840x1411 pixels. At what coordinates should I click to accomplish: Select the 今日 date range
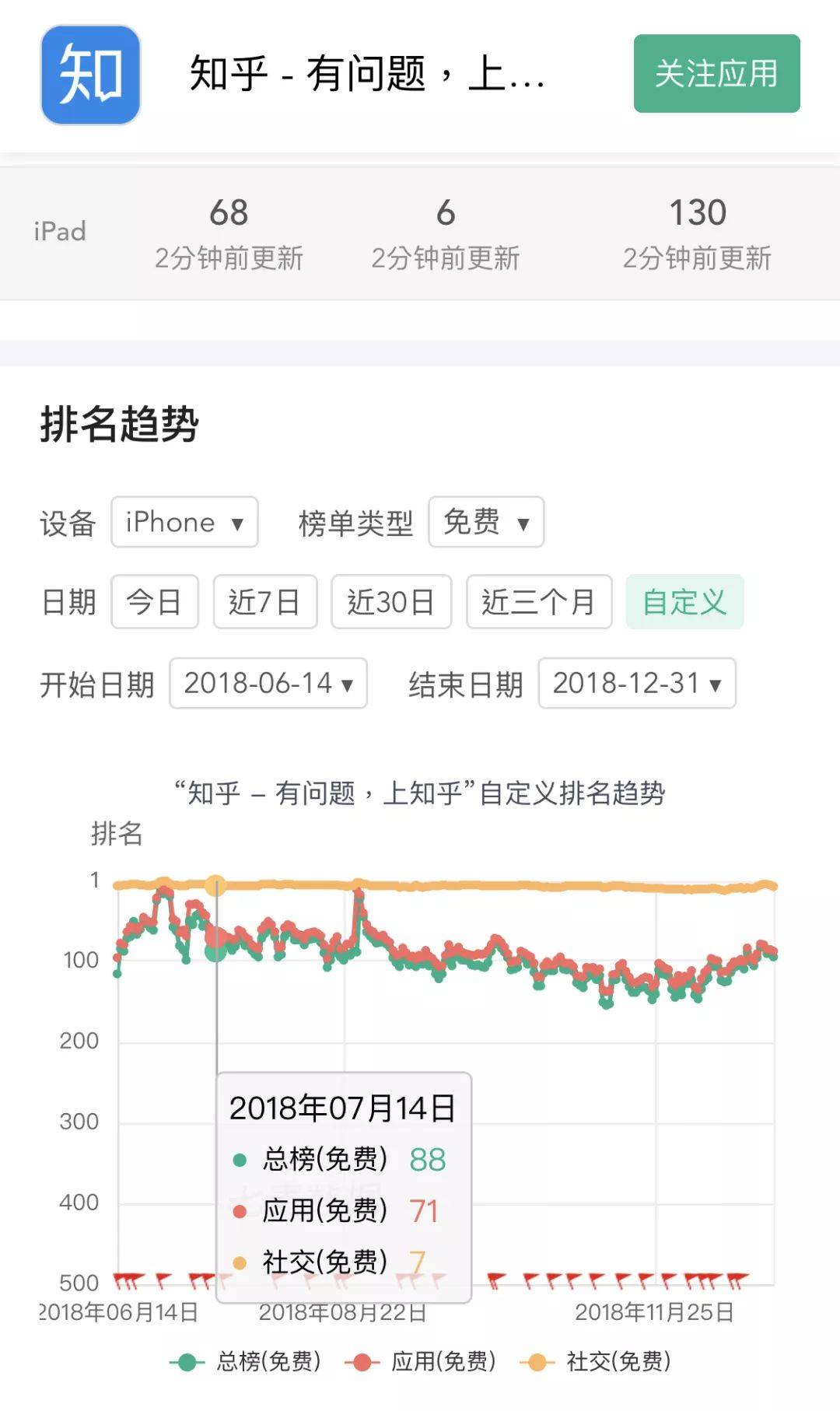(x=155, y=602)
